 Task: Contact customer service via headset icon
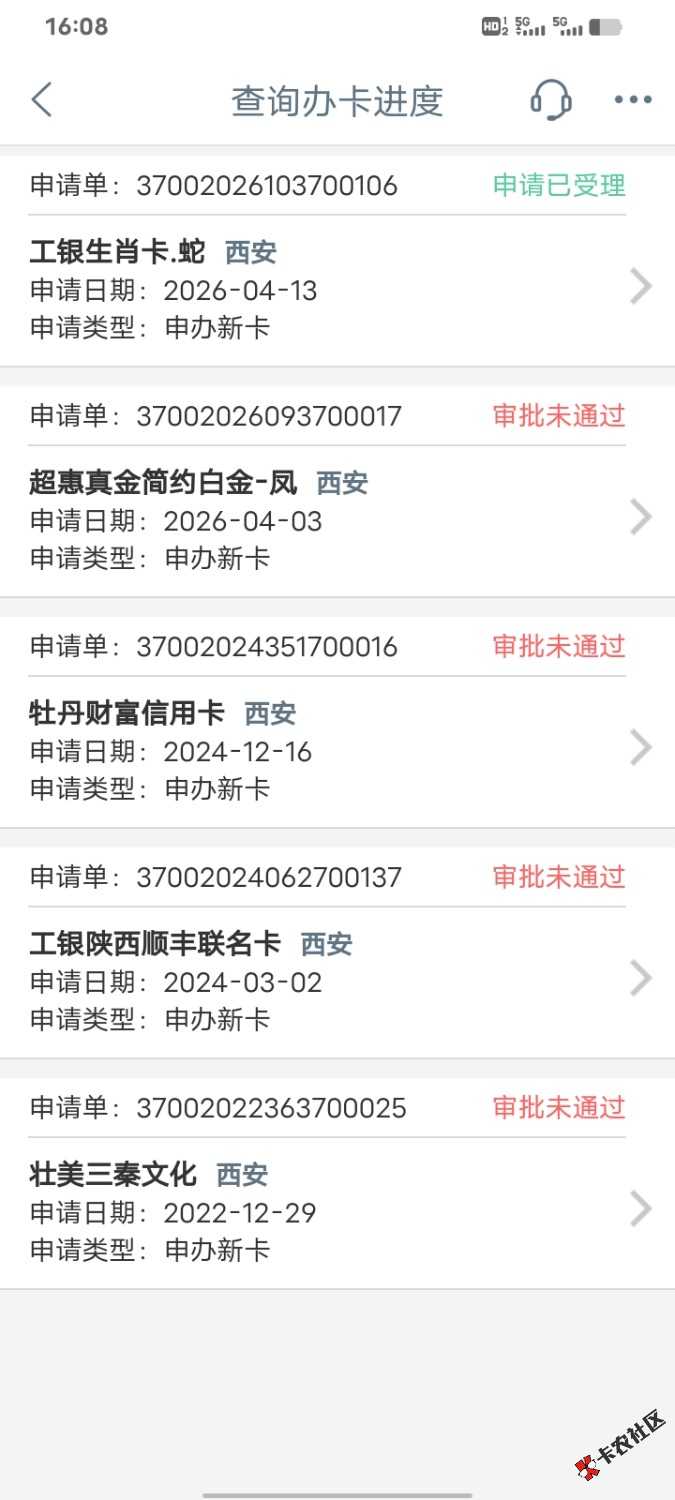tap(550, 100)
